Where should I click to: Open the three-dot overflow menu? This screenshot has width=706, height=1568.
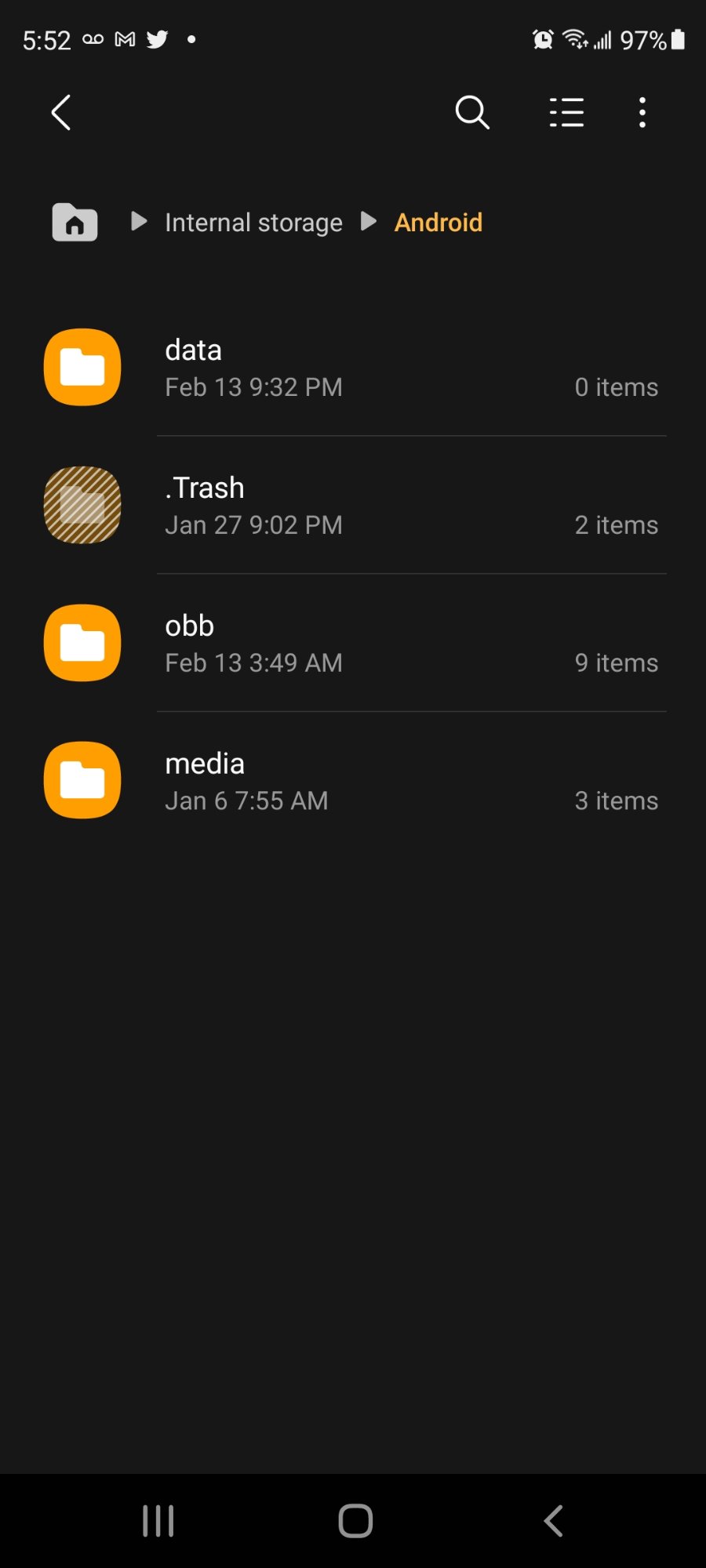(642, 112)
